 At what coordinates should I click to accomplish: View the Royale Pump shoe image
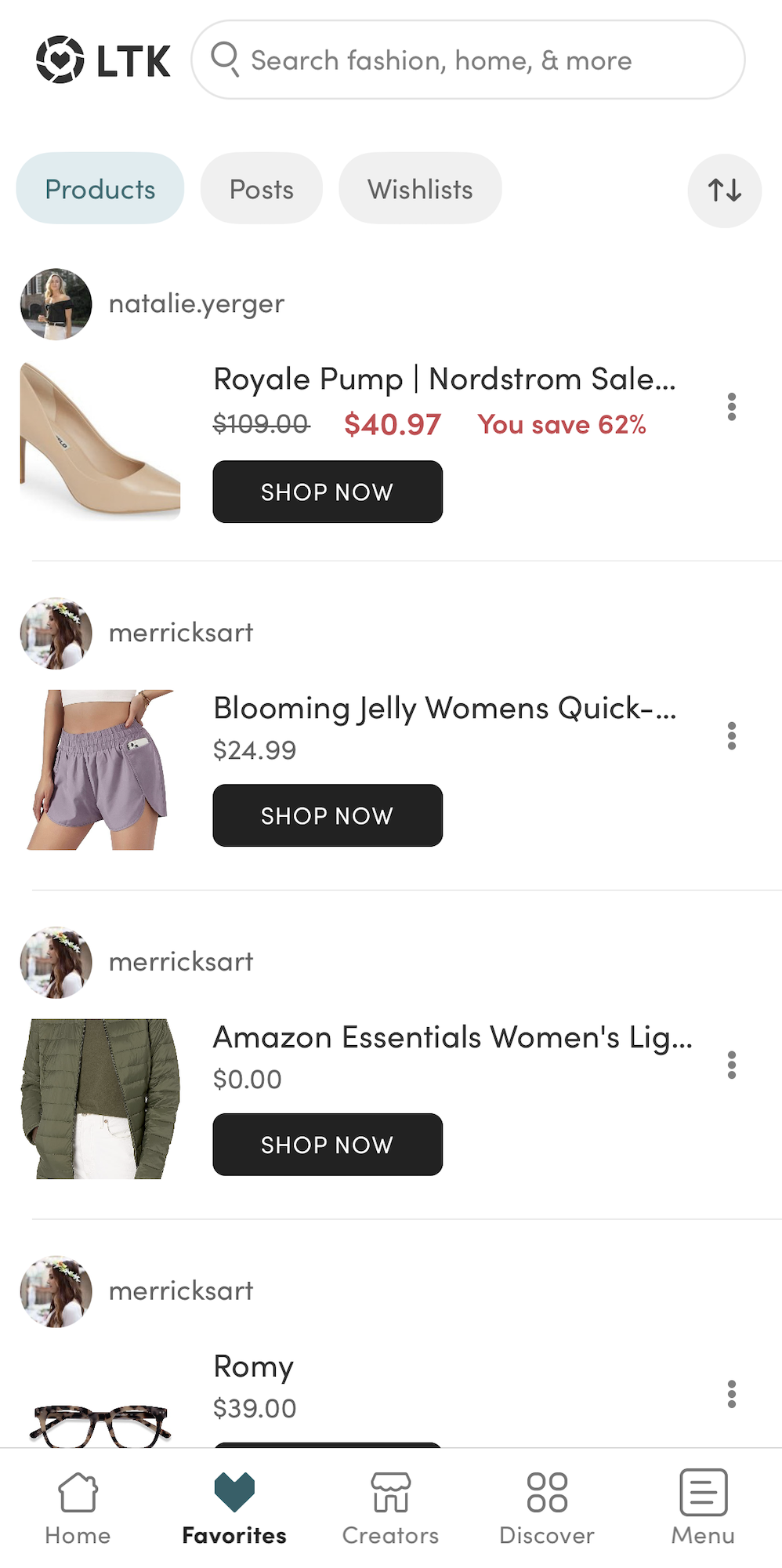click(100, 441)
